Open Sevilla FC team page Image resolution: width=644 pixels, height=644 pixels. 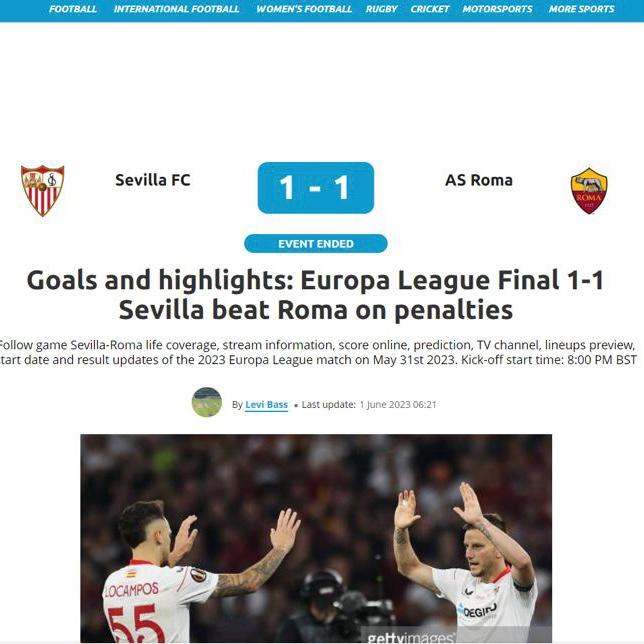pyautogui.click(x=152, y=180)
